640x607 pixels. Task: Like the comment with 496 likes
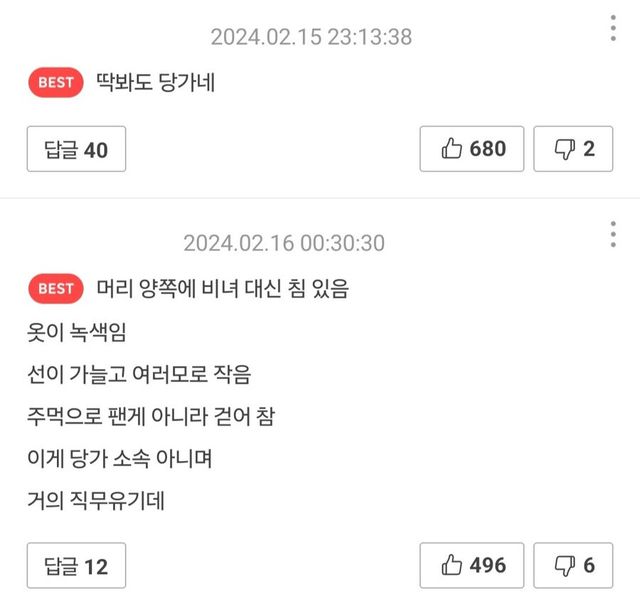pos(473,566)
